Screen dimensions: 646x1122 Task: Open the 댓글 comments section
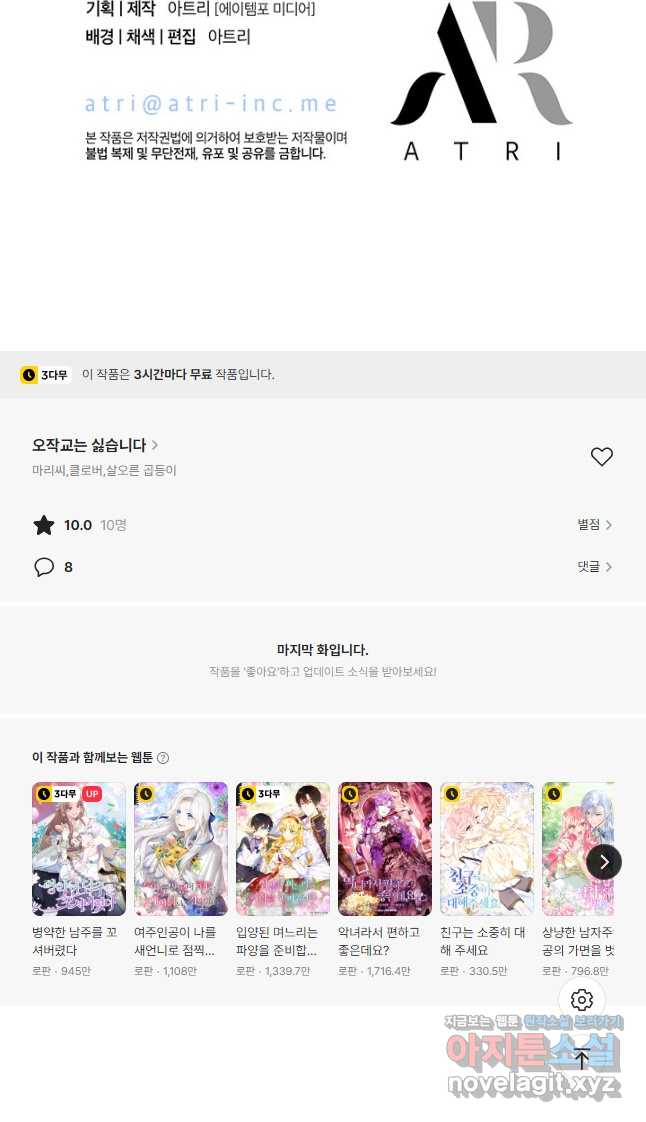(594, 567)
